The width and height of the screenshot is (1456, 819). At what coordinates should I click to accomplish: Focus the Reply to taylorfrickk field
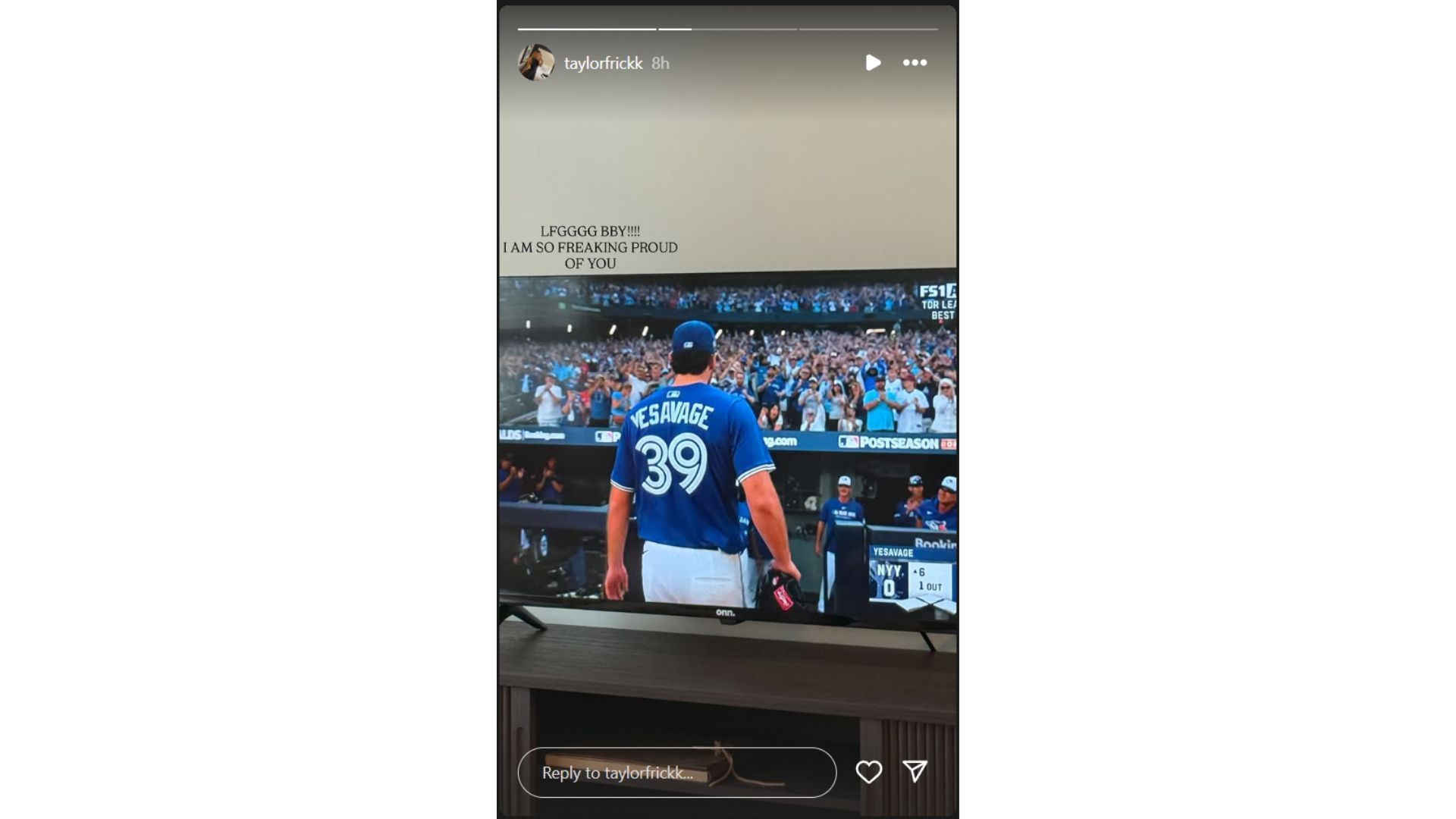[676, 773]
